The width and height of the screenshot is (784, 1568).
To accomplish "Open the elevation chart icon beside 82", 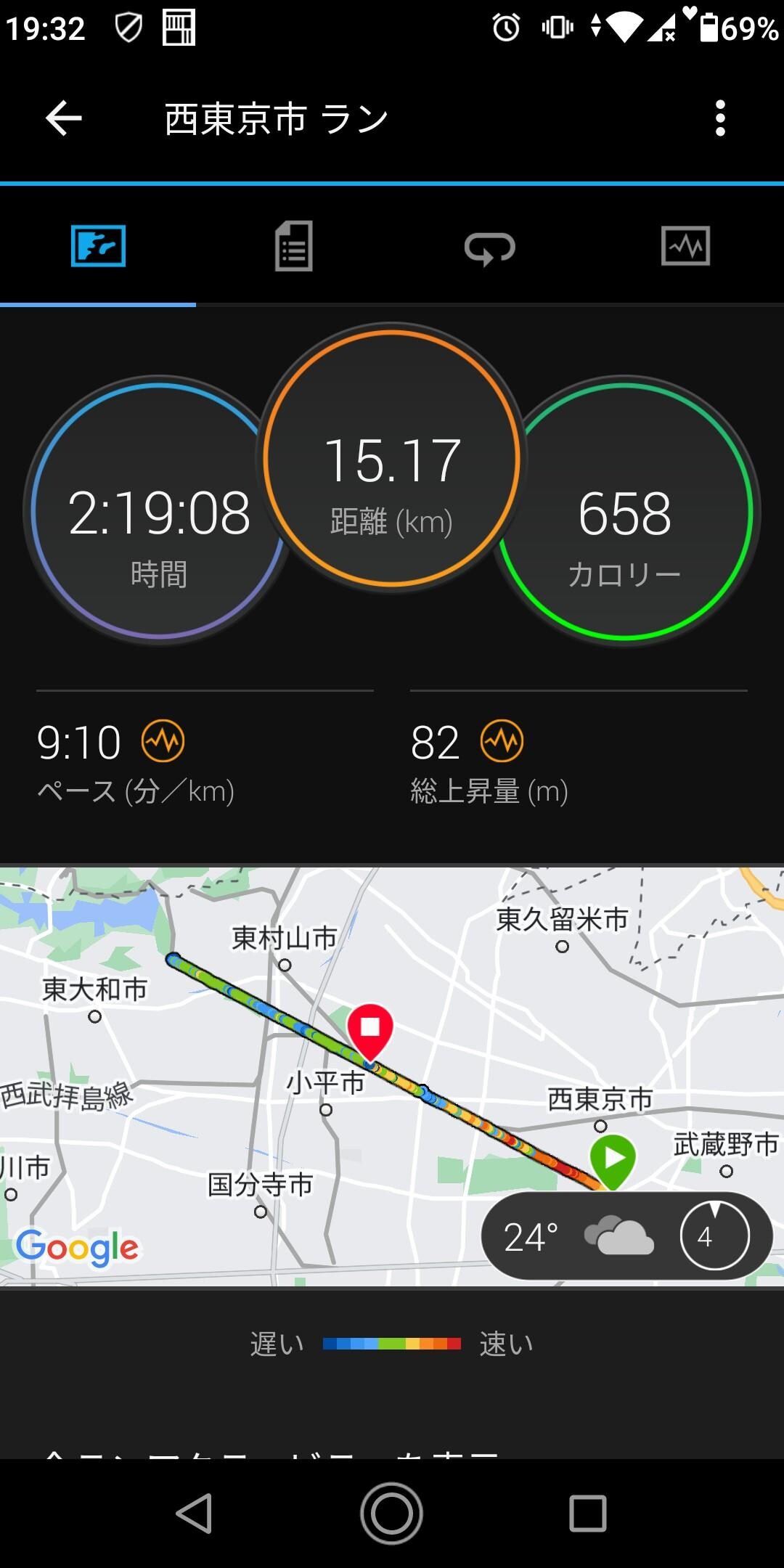I will 502,741.
